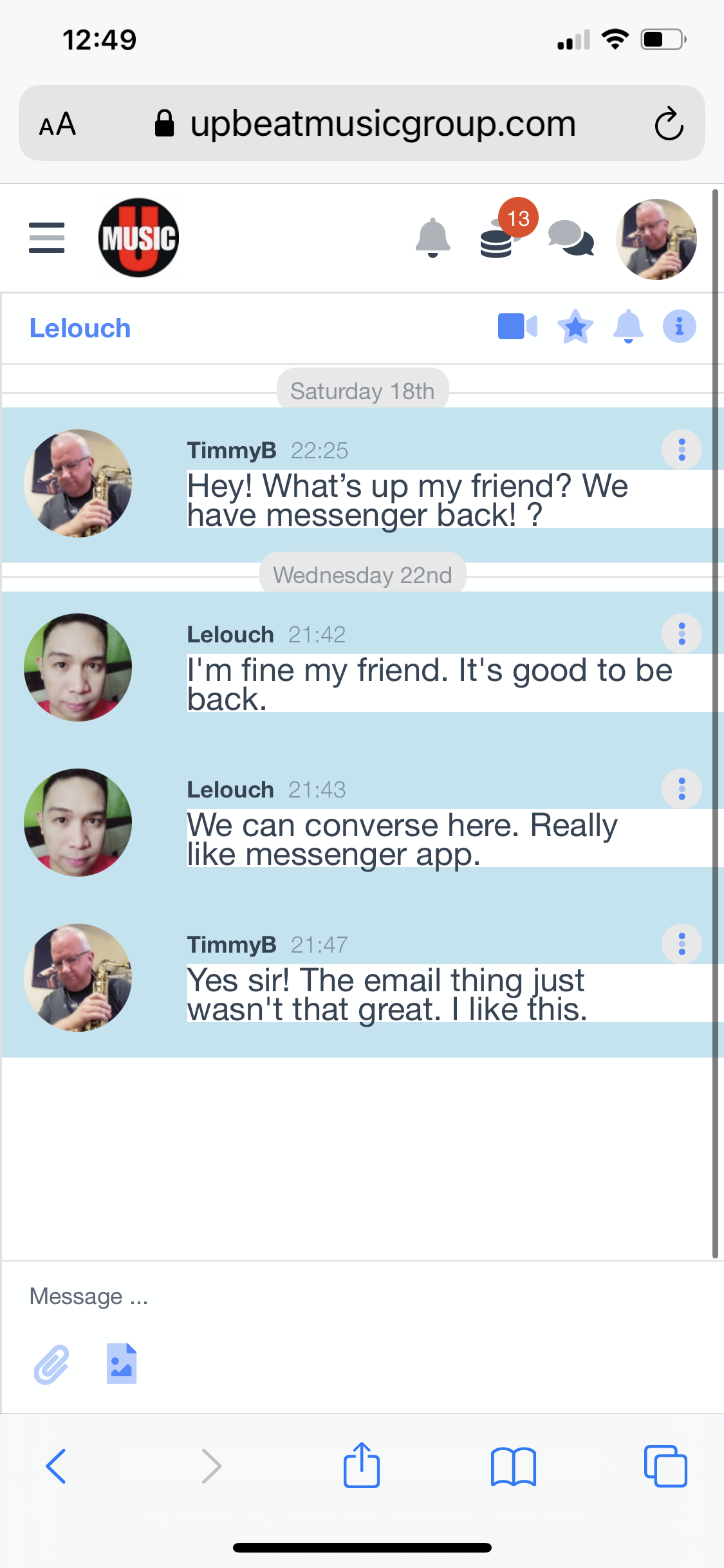Open the hamburger menu
Image resolution: width=724 pixels, height=1568 pixels.
47,238
